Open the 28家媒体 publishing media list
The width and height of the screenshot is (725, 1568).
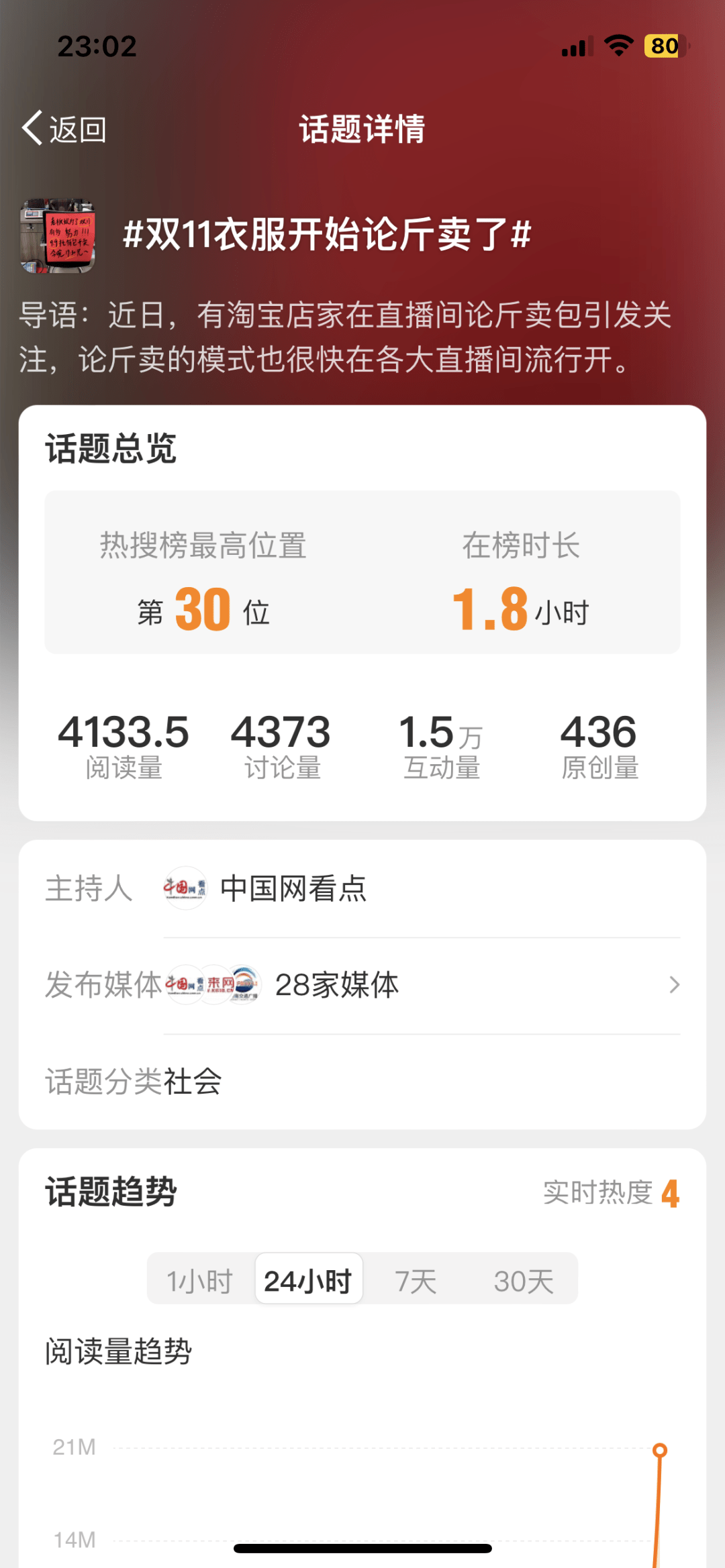[x=422, y=985]
